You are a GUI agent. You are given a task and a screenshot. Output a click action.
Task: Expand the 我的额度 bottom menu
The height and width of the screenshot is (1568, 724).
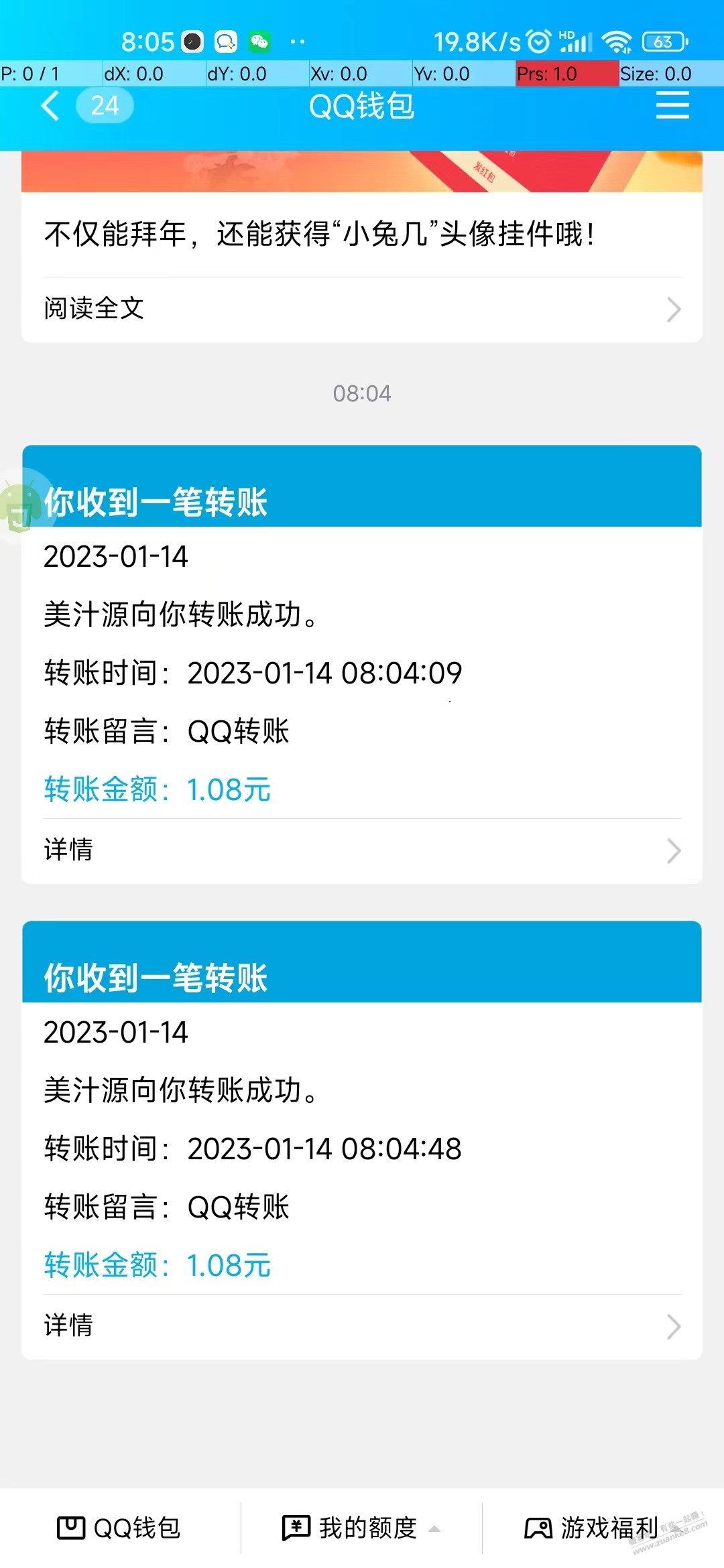[x=361, y=1528]
